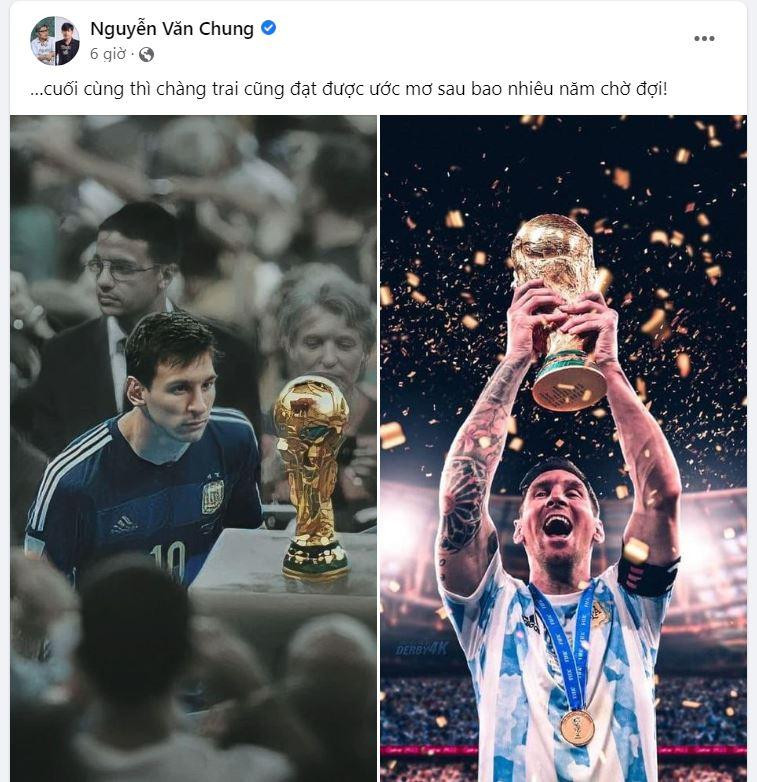Open the post's three-dot options menu

pos(704,38)
